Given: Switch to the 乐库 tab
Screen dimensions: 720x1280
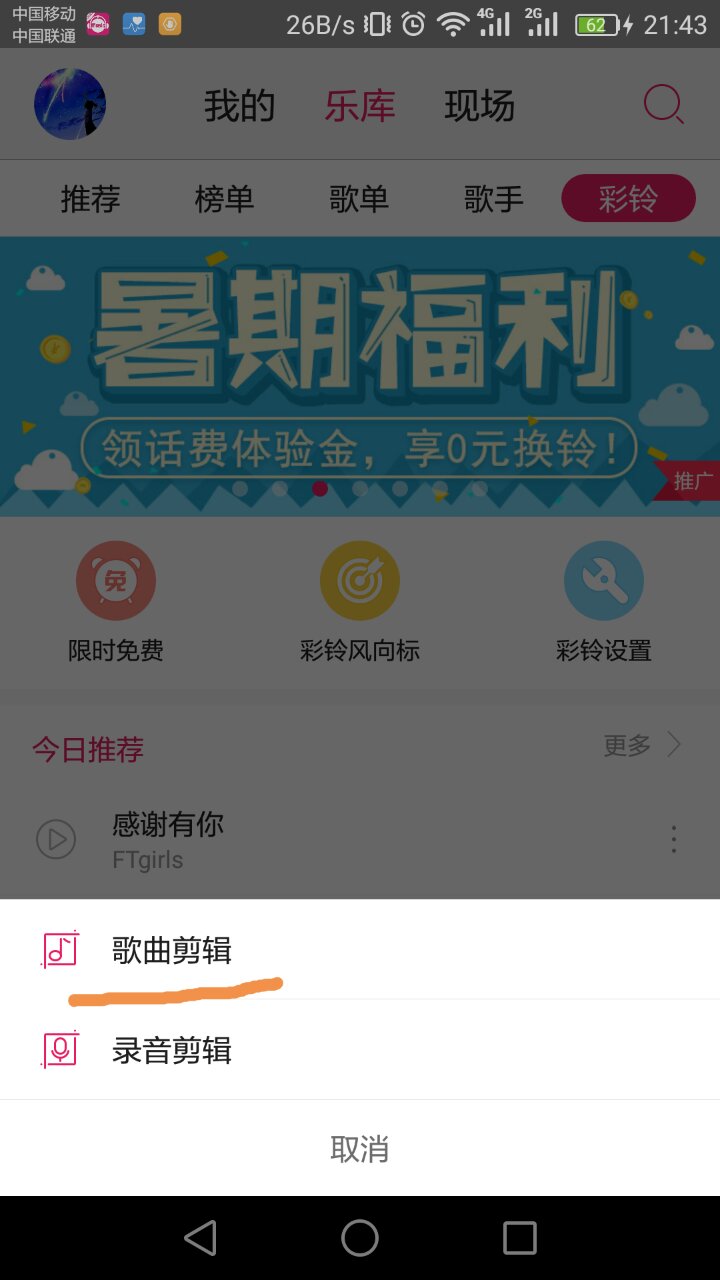Looking at the screenshot, I should point(359,106).
